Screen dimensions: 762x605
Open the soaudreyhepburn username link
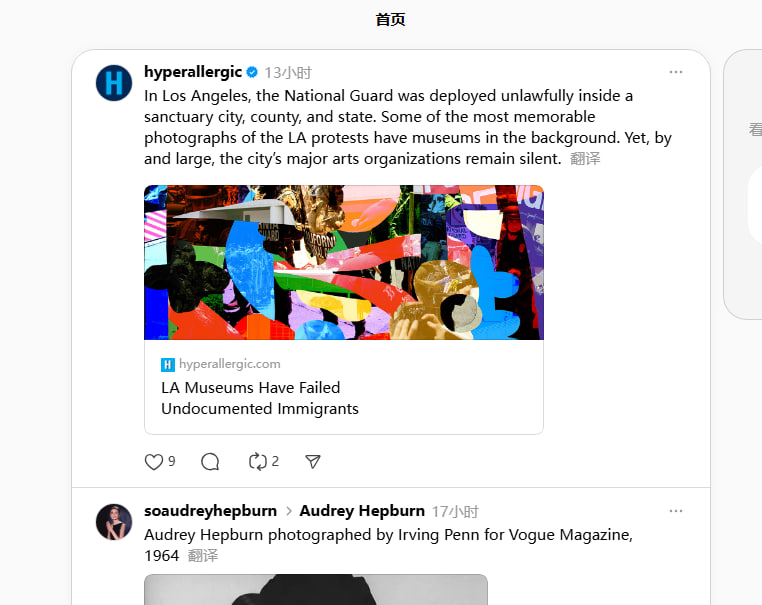click(210, 511)
